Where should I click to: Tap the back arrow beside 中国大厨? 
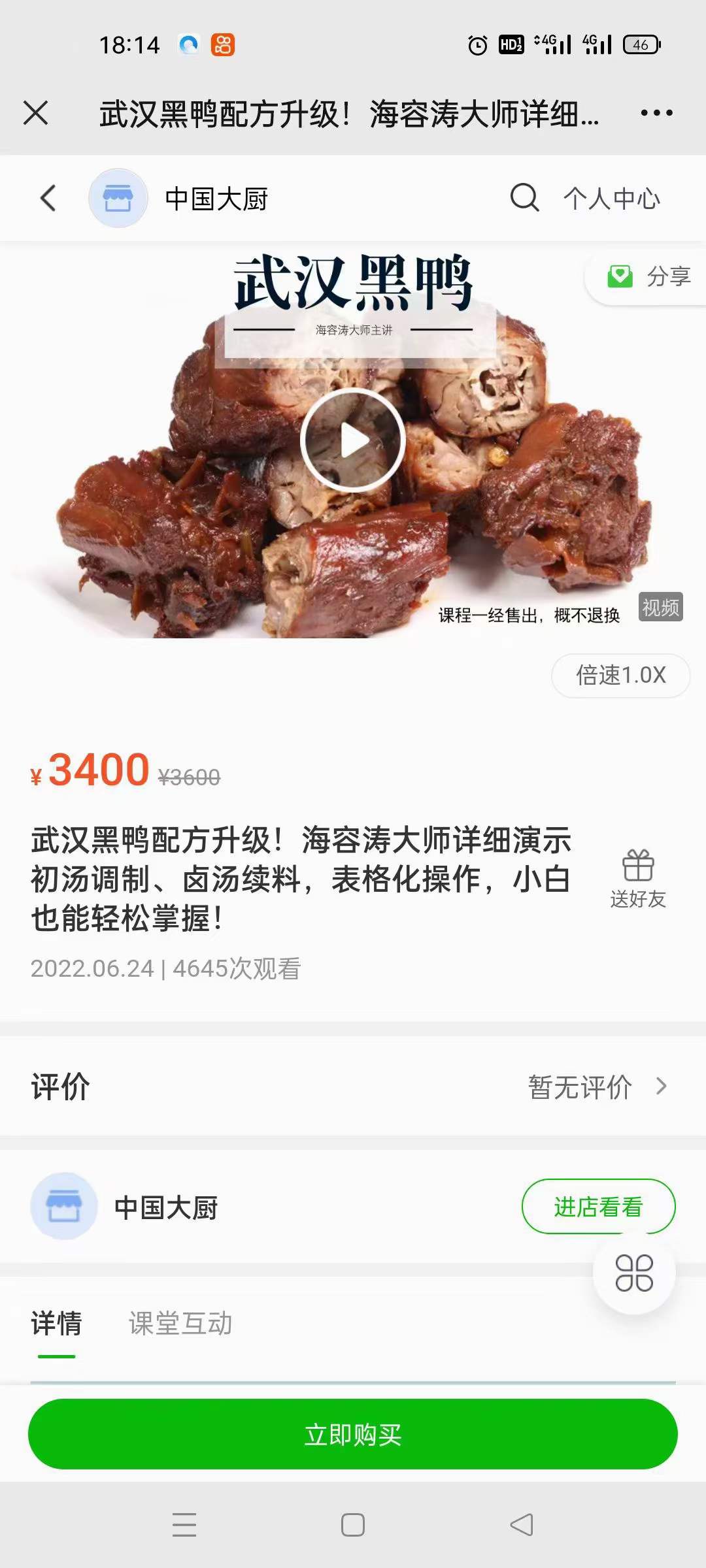tap(47, 199)
